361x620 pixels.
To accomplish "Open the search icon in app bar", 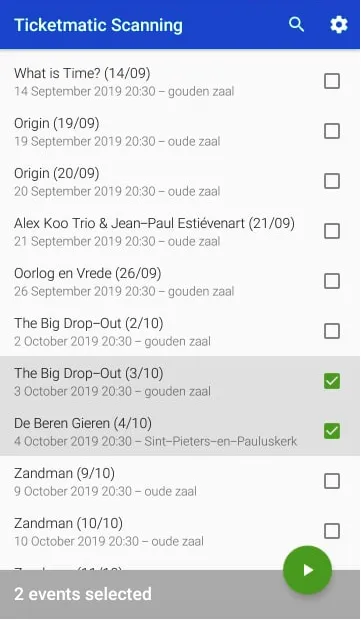I will [296, 25].
